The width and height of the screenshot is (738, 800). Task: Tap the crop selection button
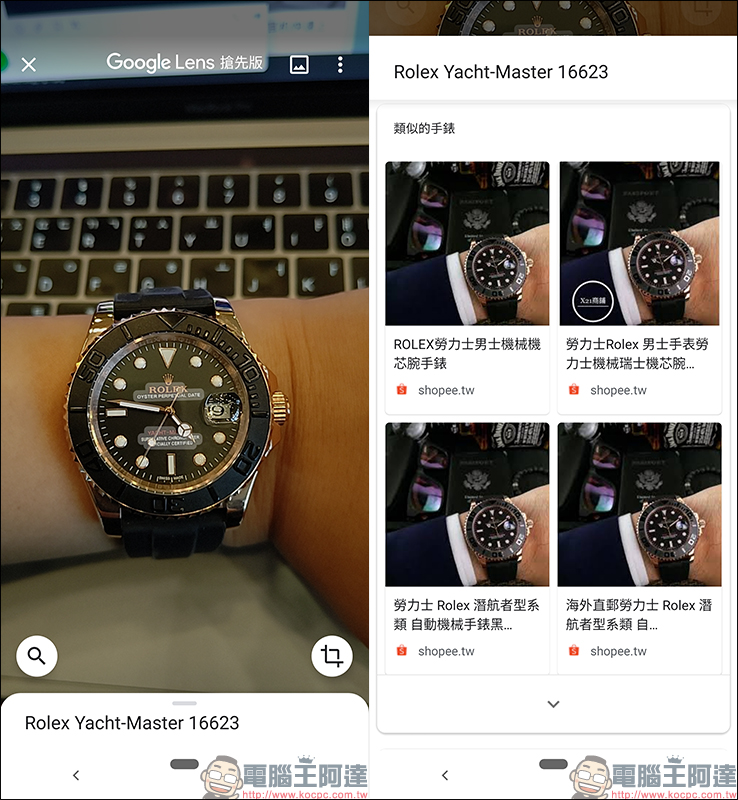[331, 656]
